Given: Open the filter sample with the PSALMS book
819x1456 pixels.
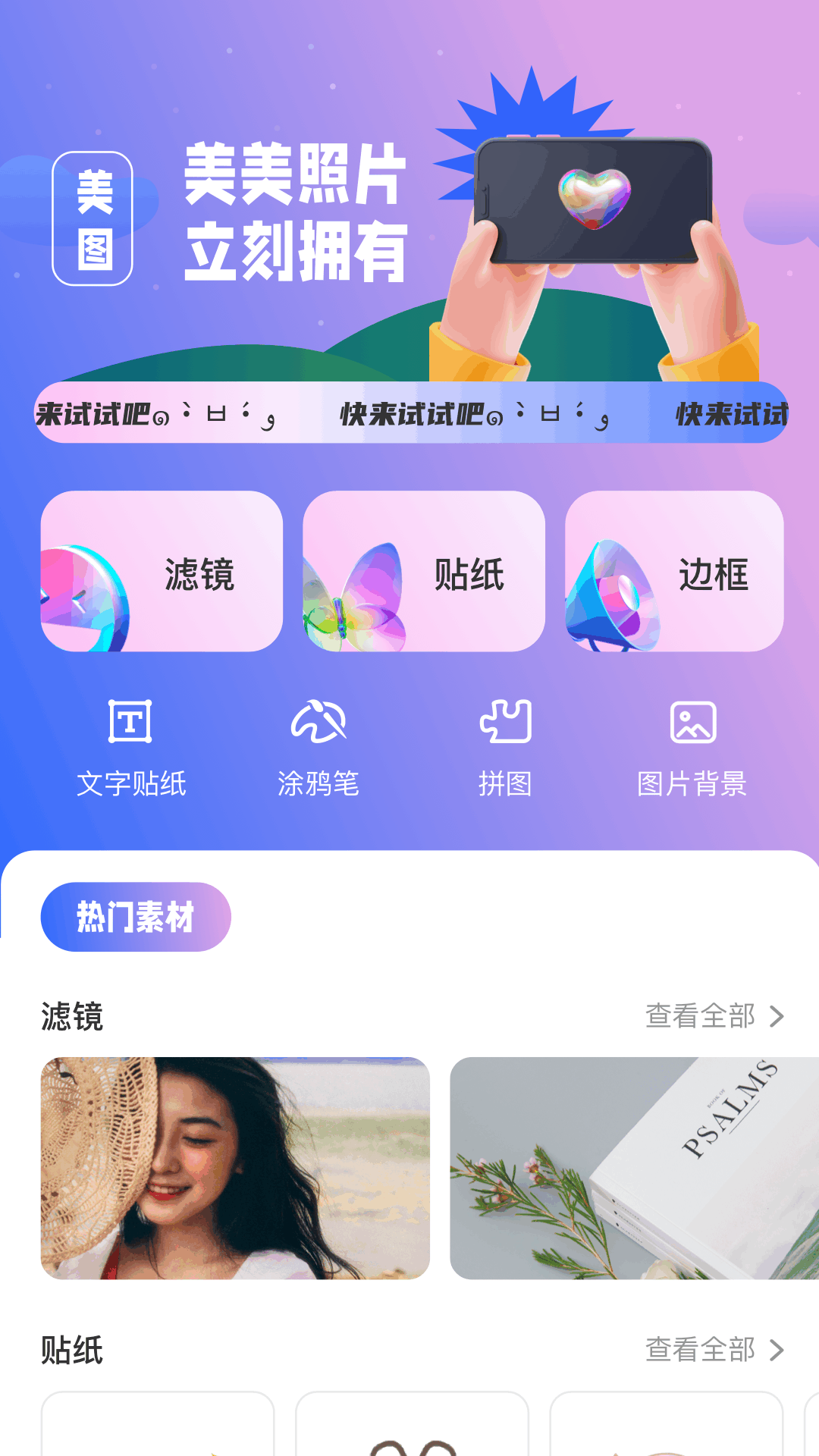Looking at the screenshot, I should (x=634, y=1168).
